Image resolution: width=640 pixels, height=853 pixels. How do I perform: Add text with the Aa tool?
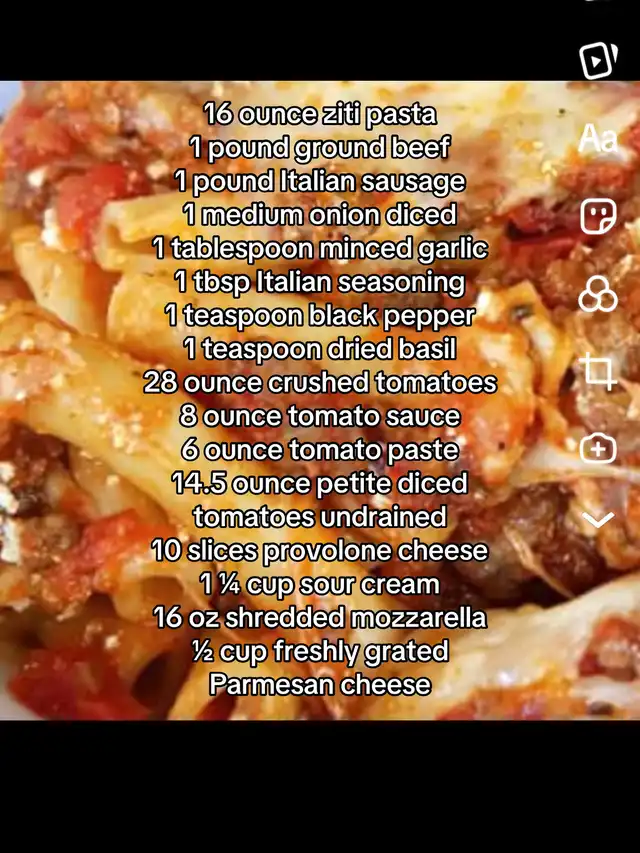coord(598,140)
